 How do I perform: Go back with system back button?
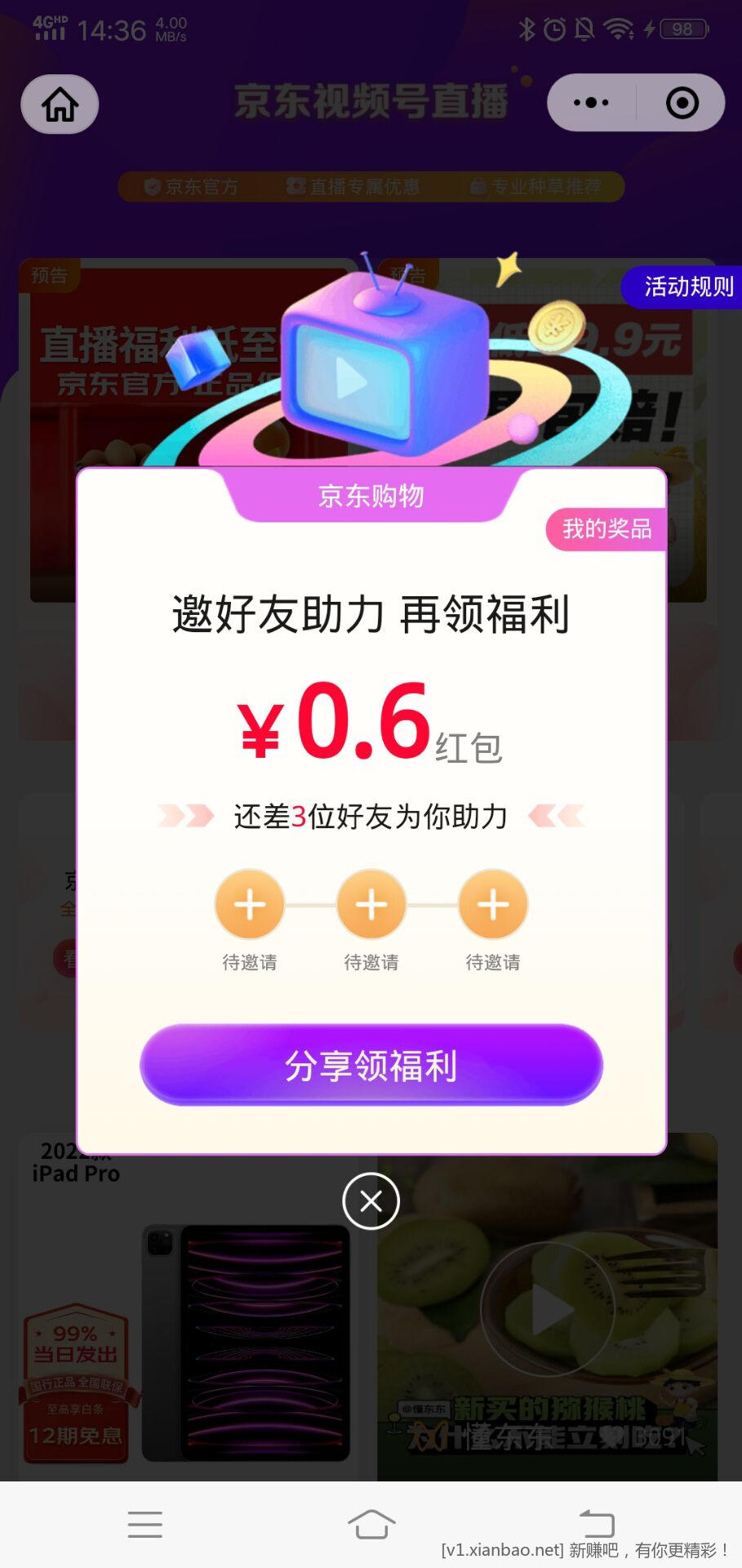(597, 1524)
